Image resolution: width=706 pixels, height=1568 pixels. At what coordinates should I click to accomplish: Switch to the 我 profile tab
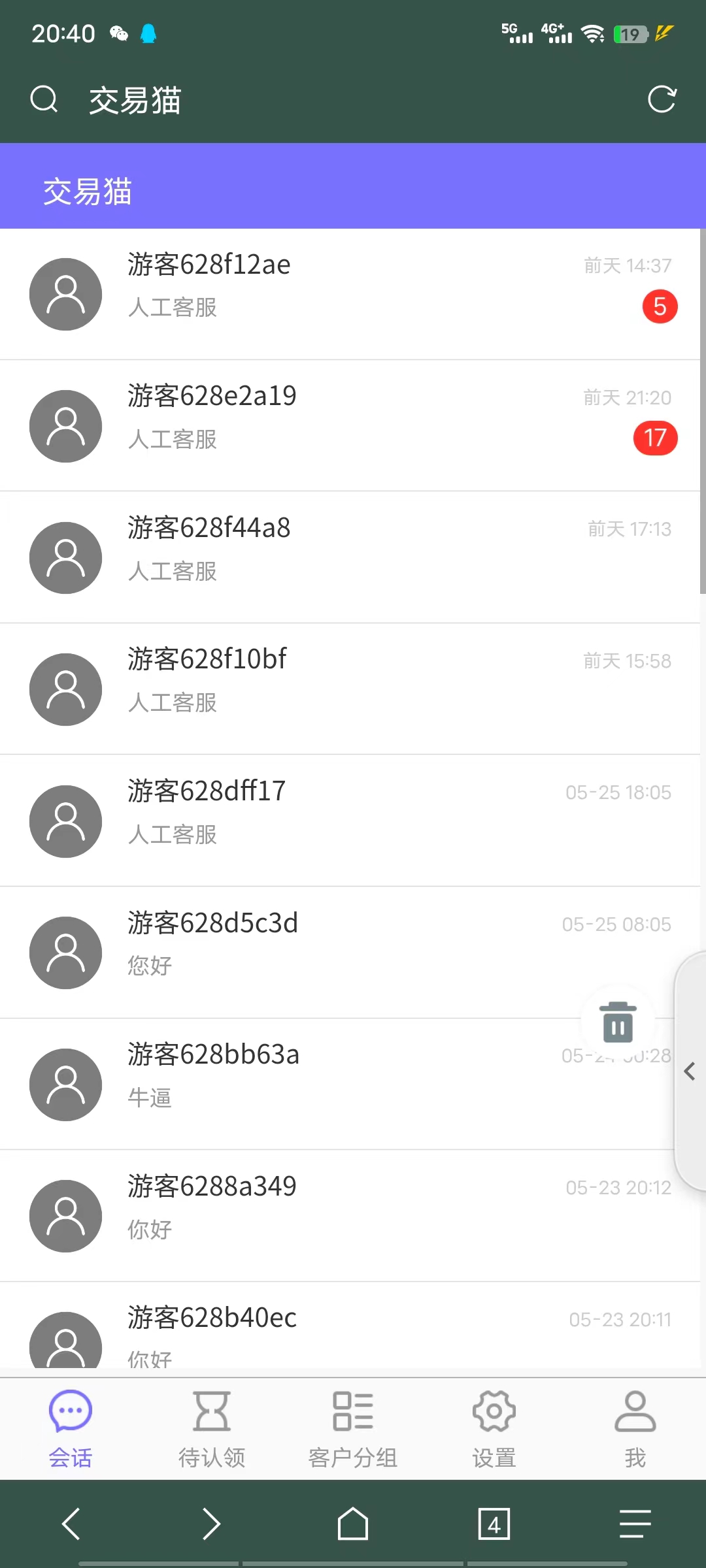pyautogui.click(x=635, y=1429)
